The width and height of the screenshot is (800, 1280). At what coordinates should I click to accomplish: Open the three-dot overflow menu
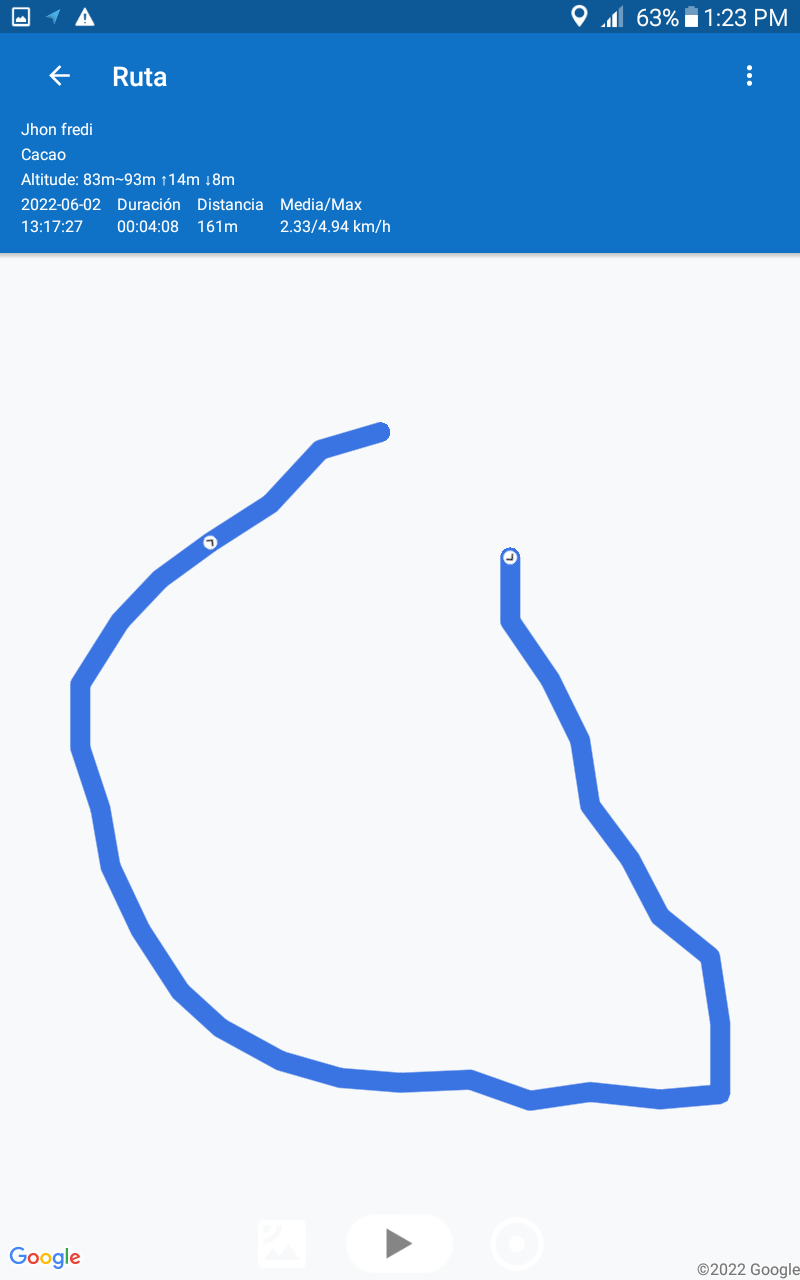click(749, 76)
